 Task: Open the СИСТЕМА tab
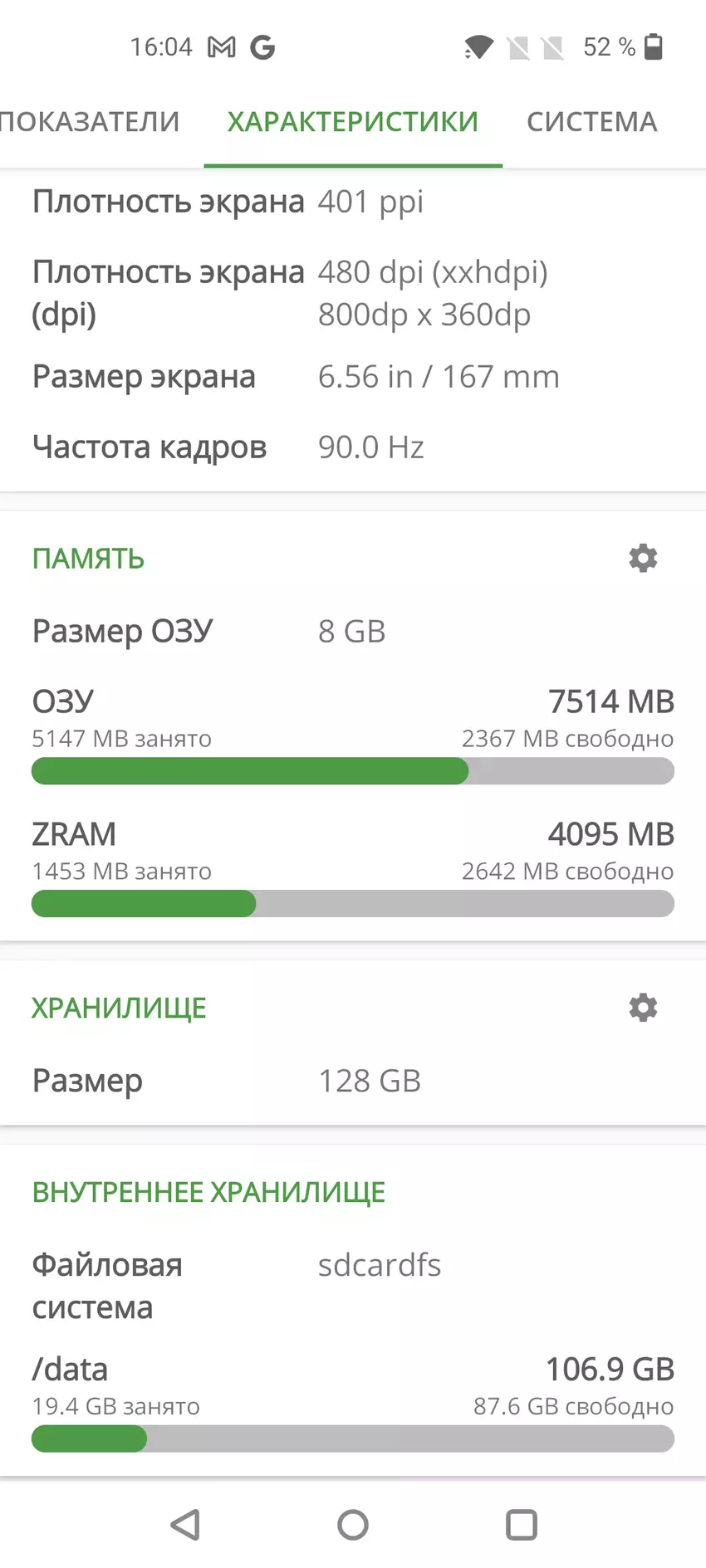(x=591, y=122)
